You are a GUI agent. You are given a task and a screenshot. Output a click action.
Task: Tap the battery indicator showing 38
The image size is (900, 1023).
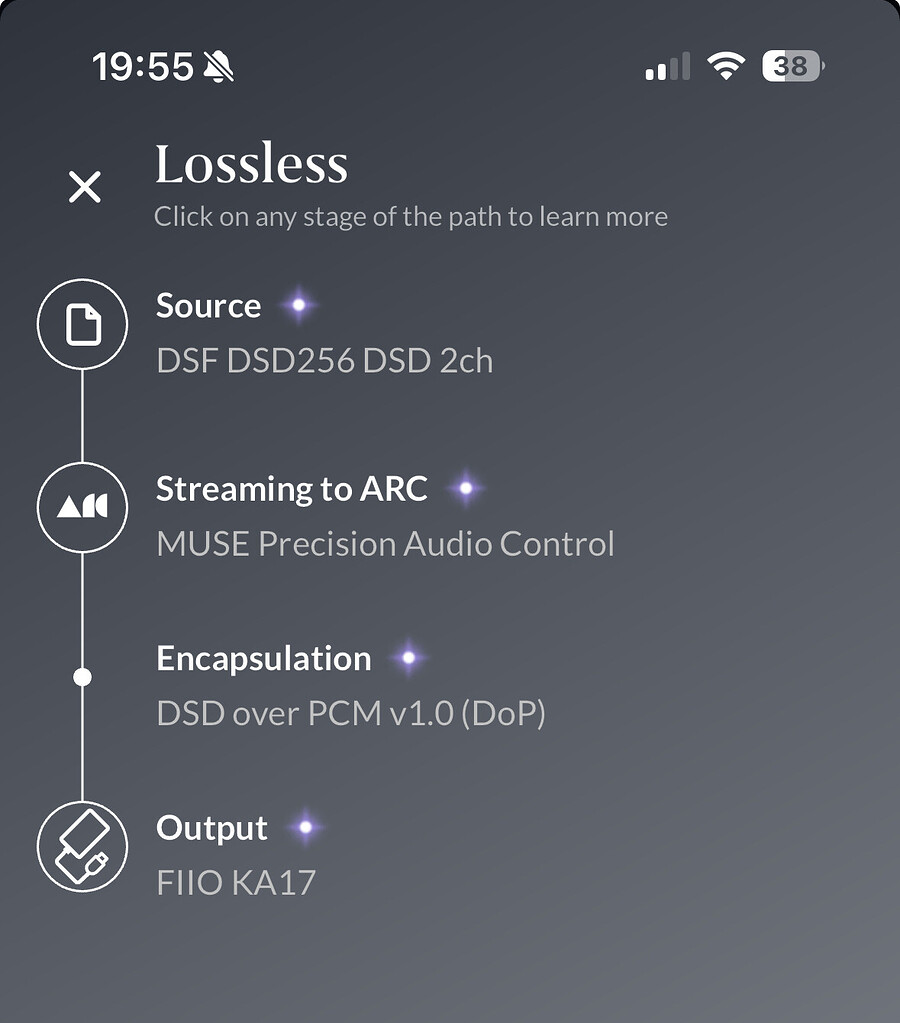coord(791,65)
